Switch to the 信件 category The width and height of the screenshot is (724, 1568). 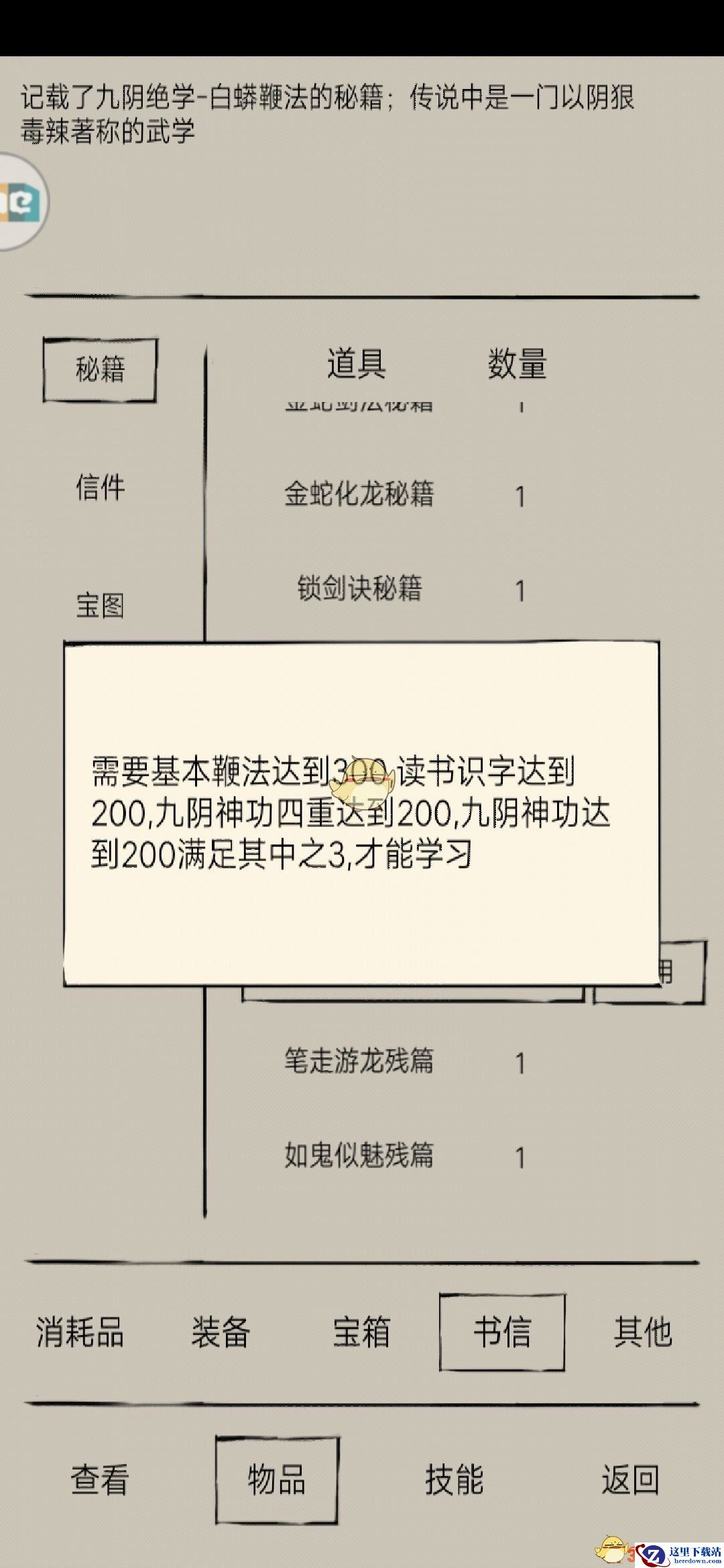coord(100,487)
